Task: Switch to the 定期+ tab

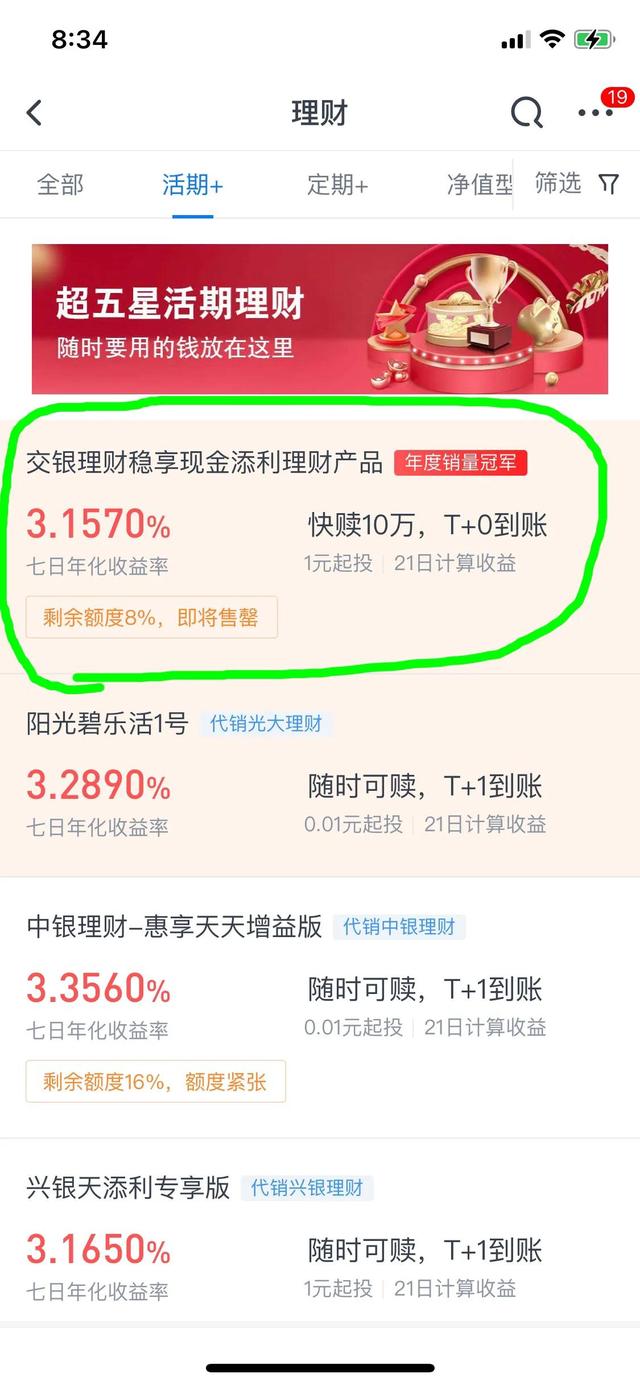Action: coord(337,185)
